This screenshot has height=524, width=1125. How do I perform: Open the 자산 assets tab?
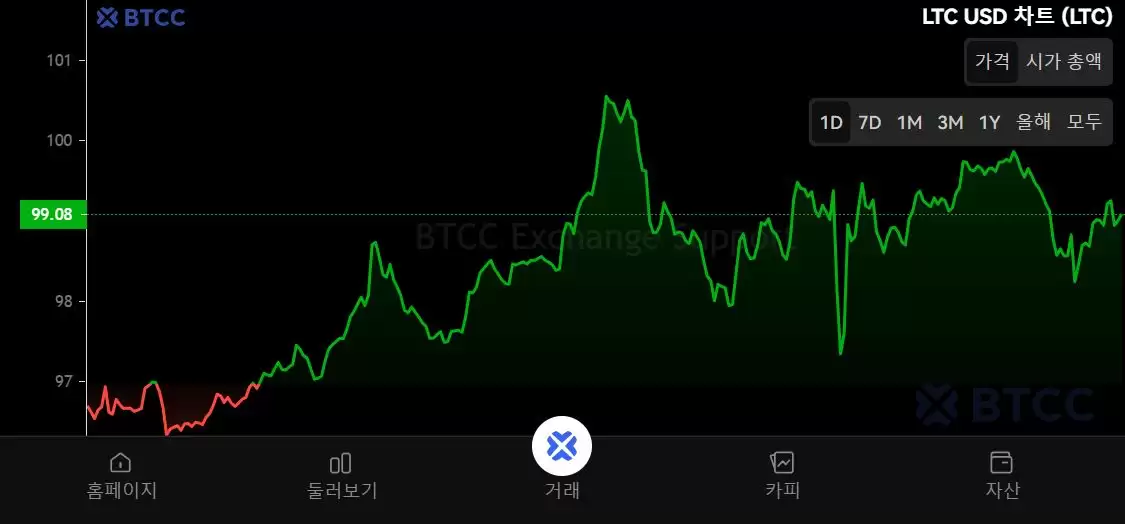pyautogui.click(x=1001, y=475)
